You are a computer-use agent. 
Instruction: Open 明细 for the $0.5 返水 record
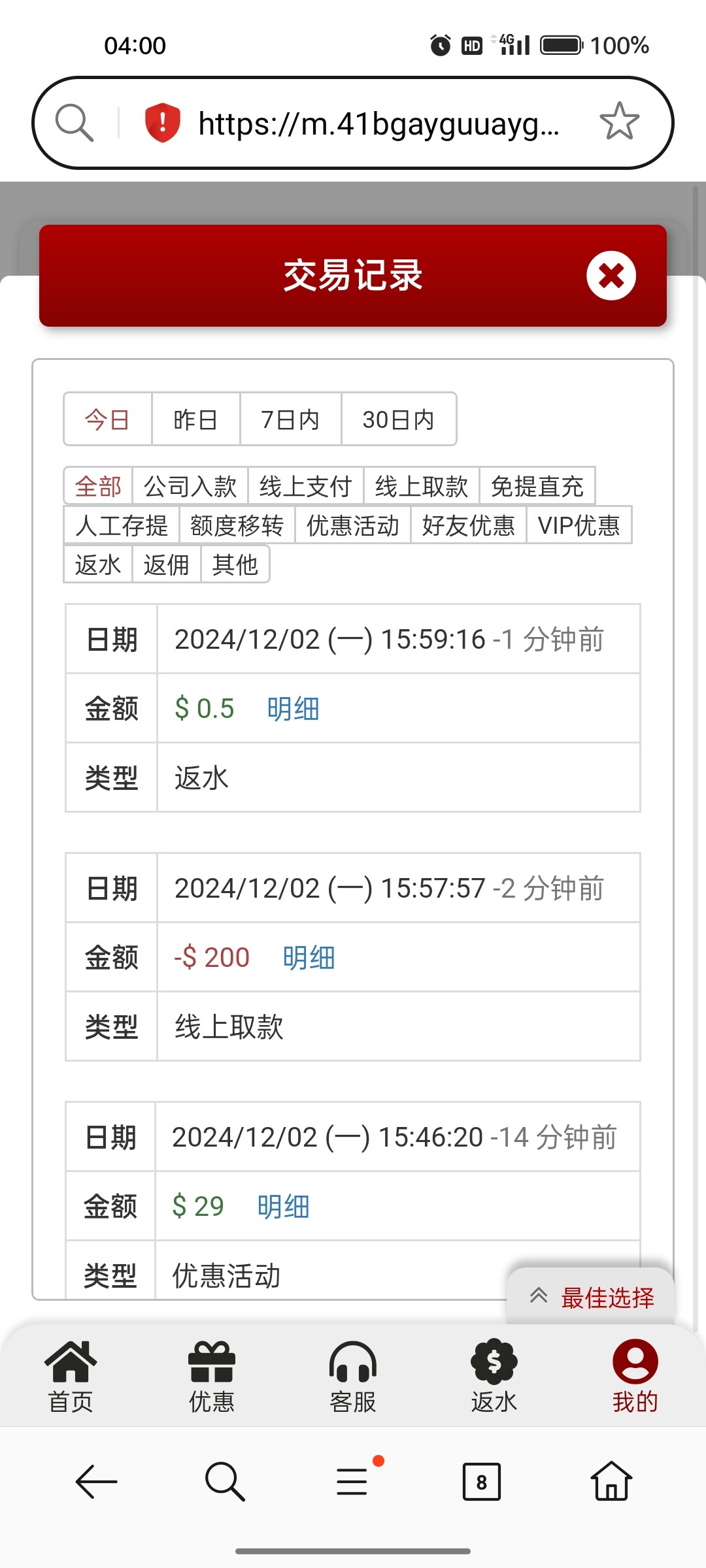(293, 709)
